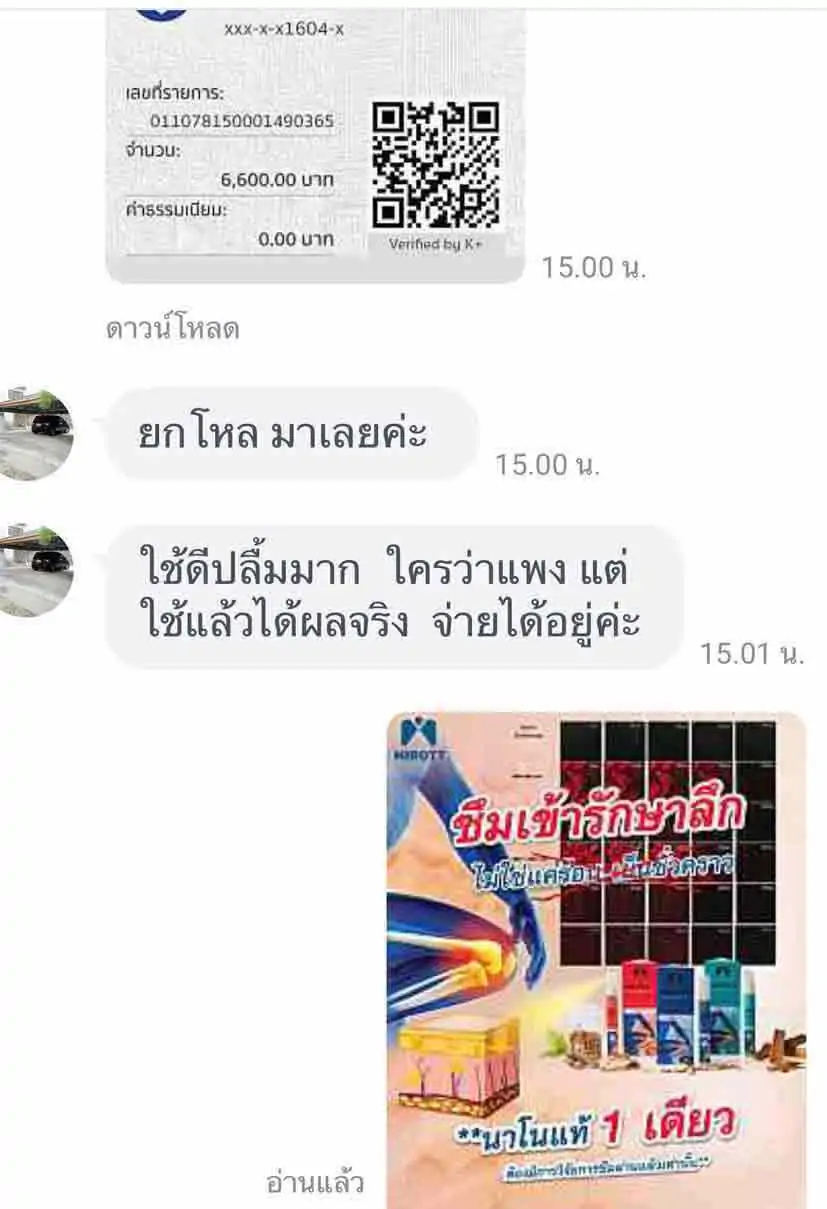827x1209 pixels.
Task: Tap ดาวน์โหลด under the payment slip
Action: (x=172, y=329)
